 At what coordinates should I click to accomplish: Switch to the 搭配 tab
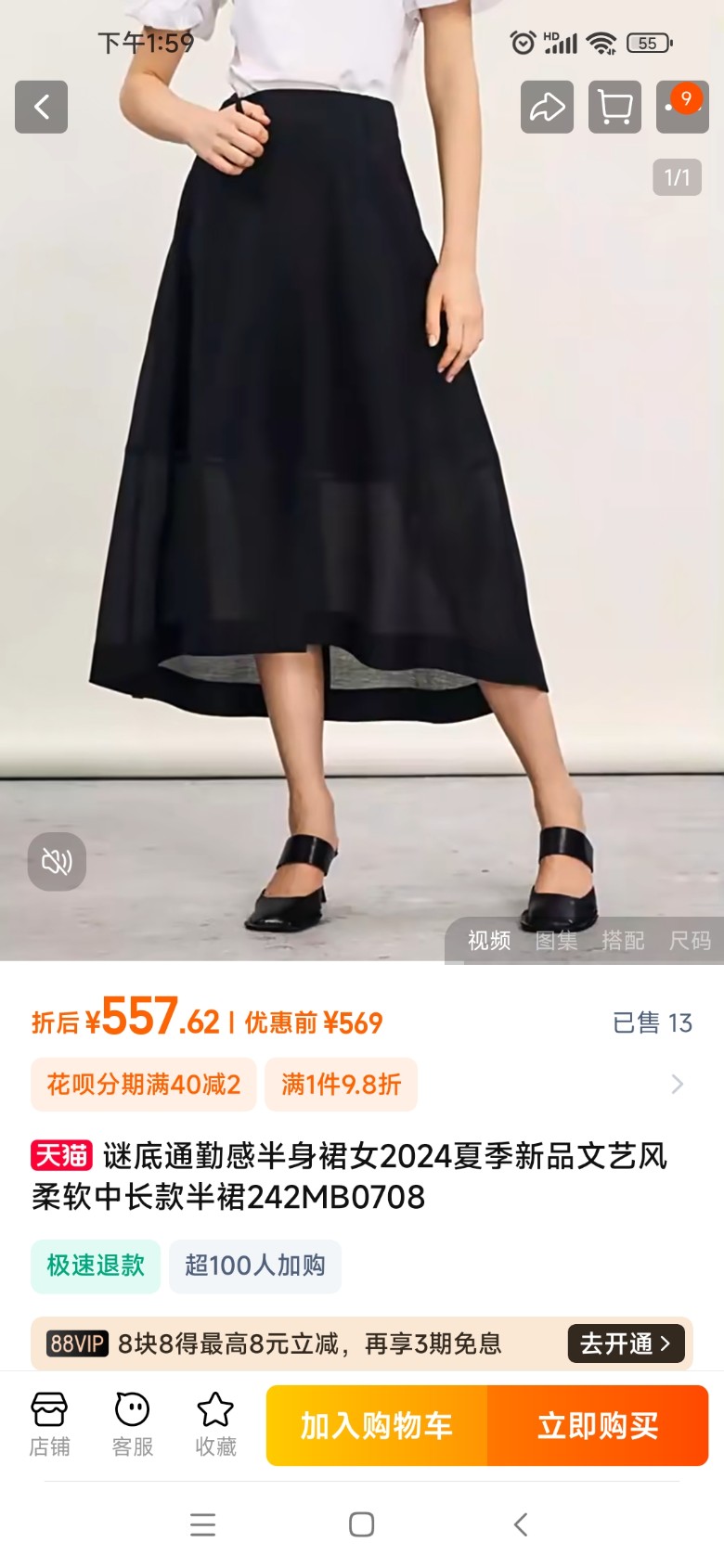pyautogui.click(x=623, y=941)
